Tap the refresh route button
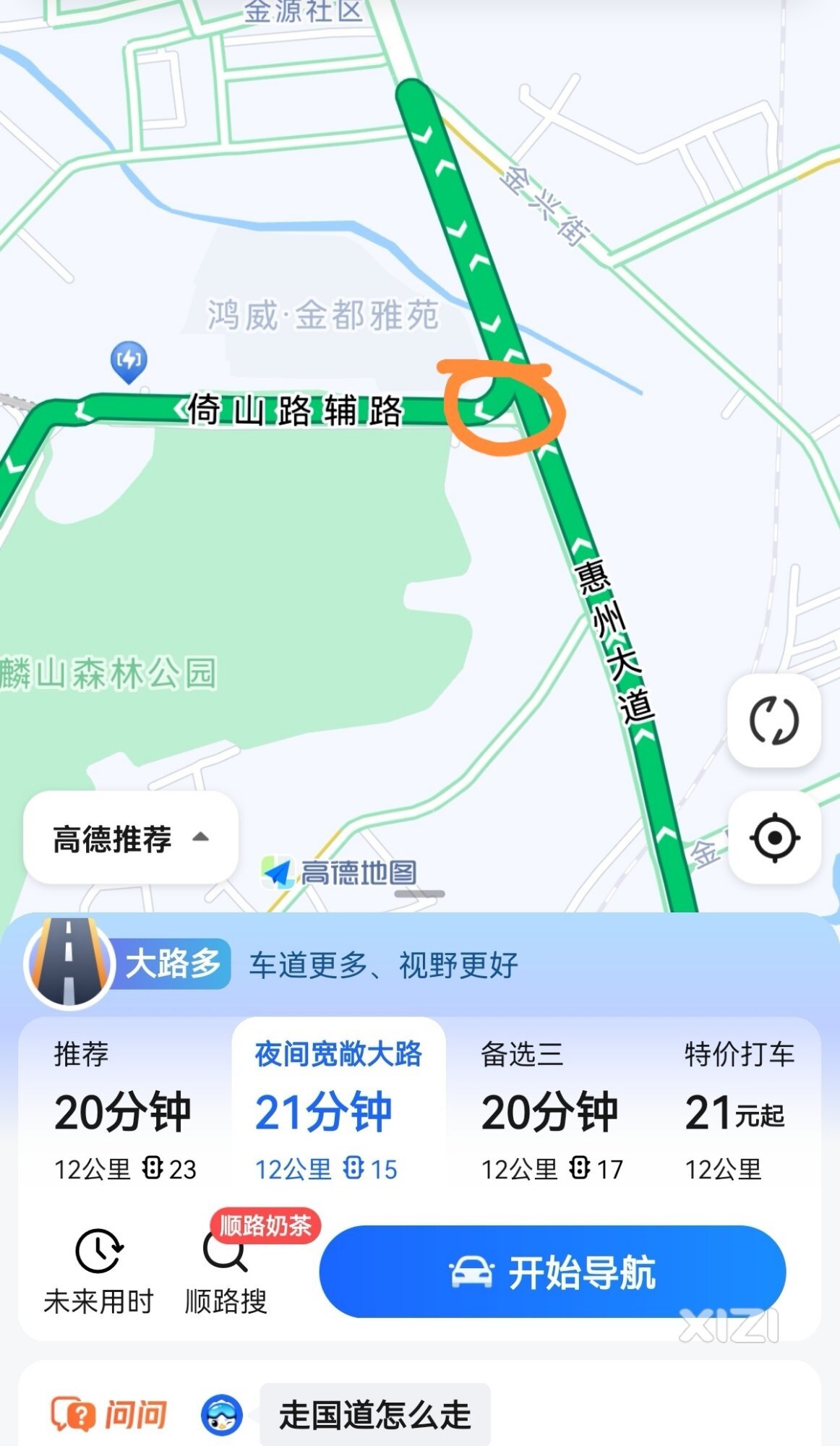 (773, 720)
